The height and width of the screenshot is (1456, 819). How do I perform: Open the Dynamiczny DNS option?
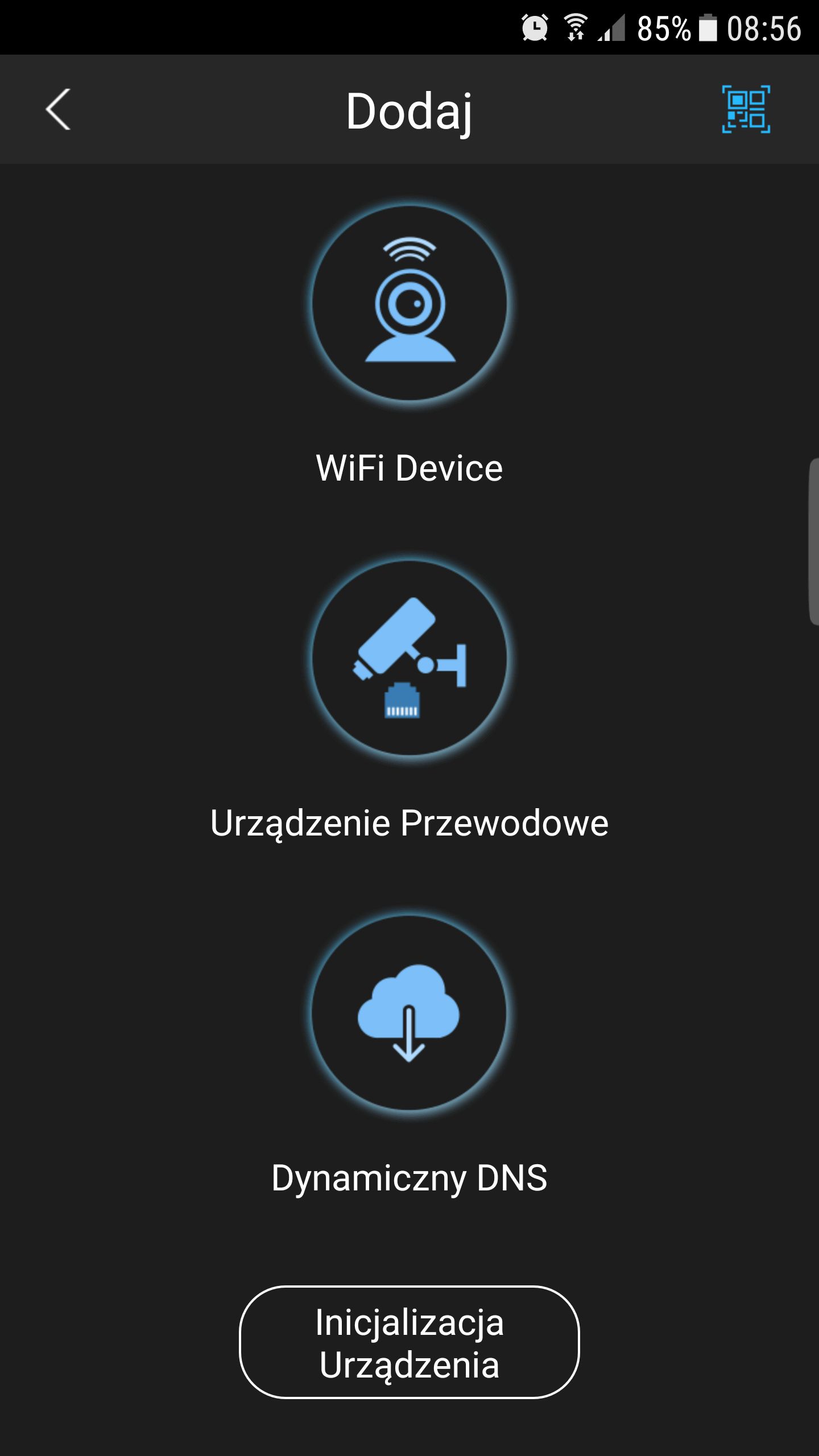[x=409, y=1013]
